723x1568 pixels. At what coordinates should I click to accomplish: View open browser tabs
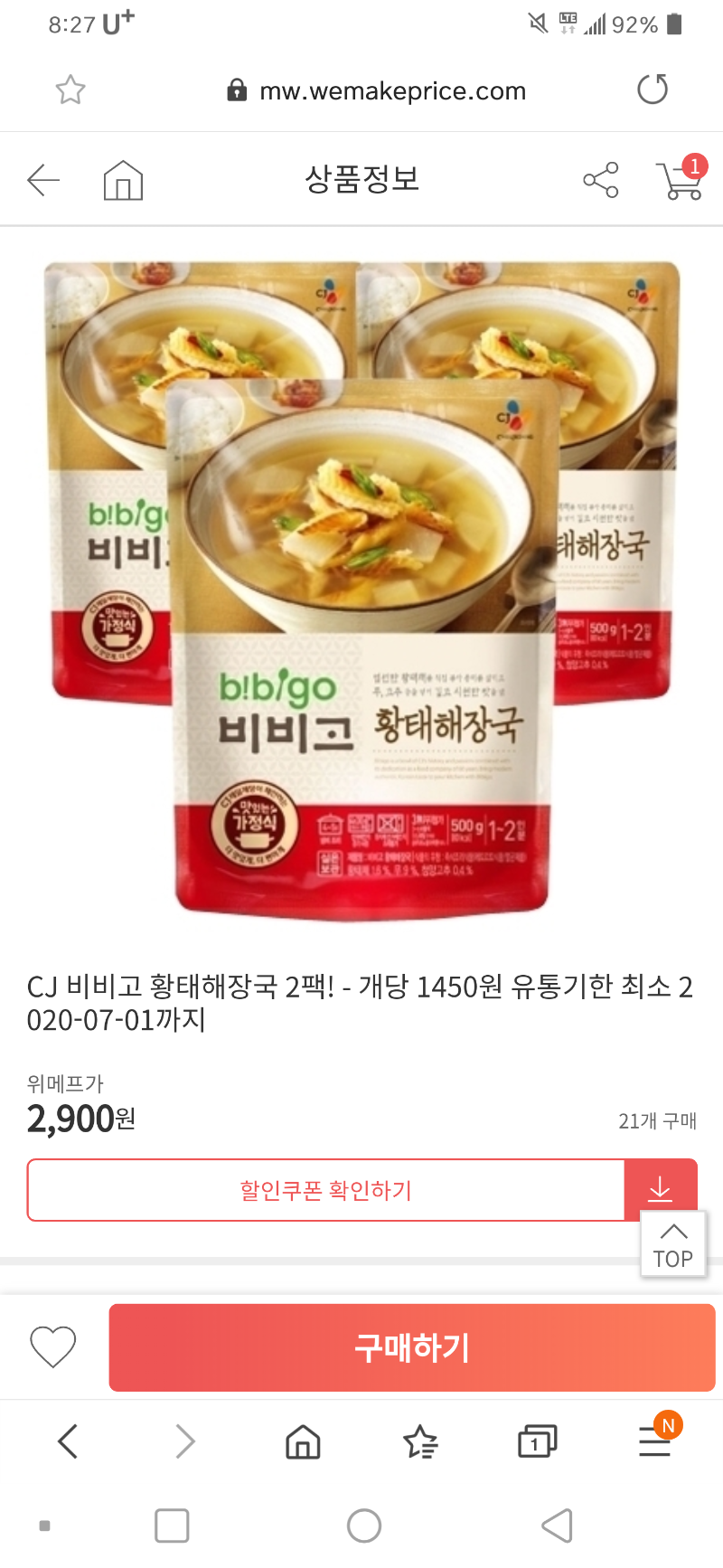[x=537, y=1441]
